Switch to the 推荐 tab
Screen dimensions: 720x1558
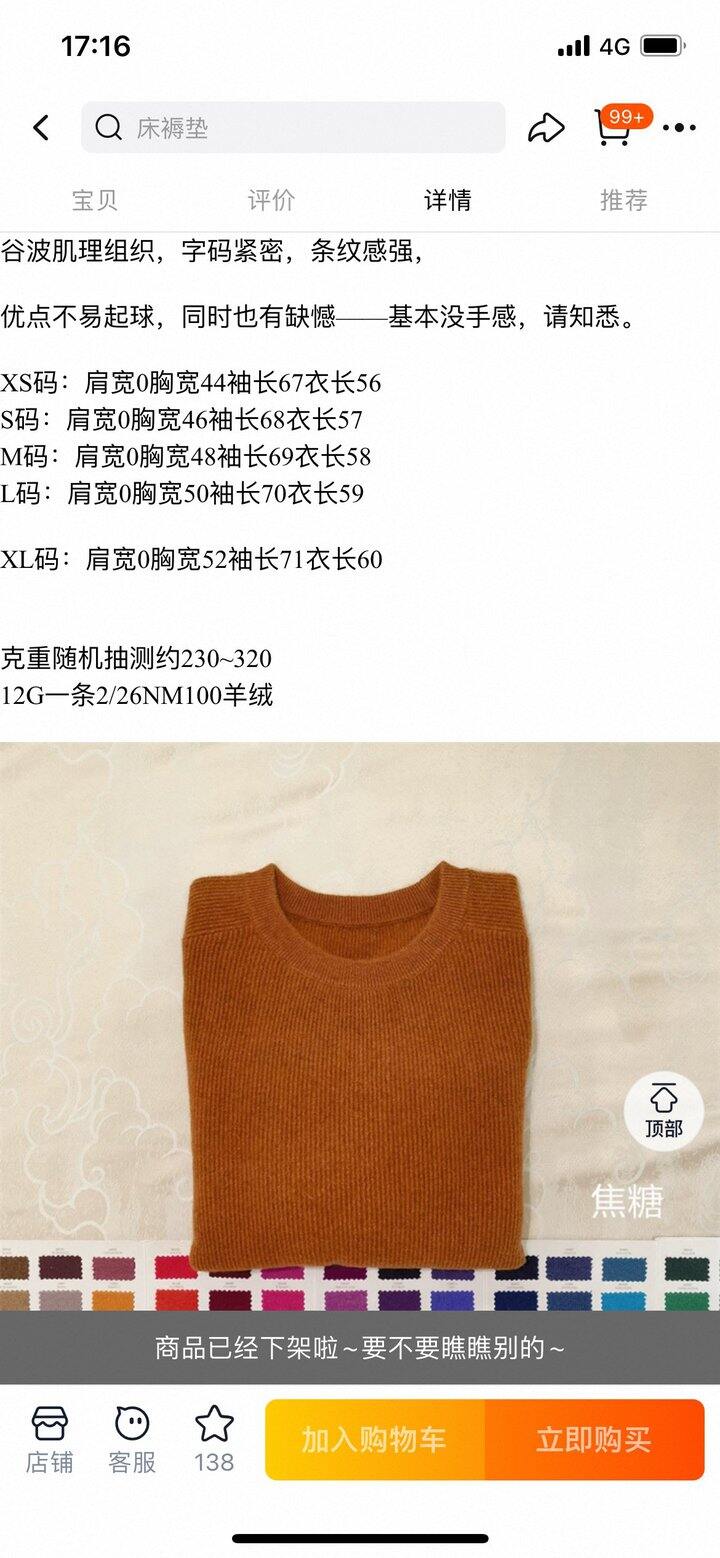coord(623,200)
